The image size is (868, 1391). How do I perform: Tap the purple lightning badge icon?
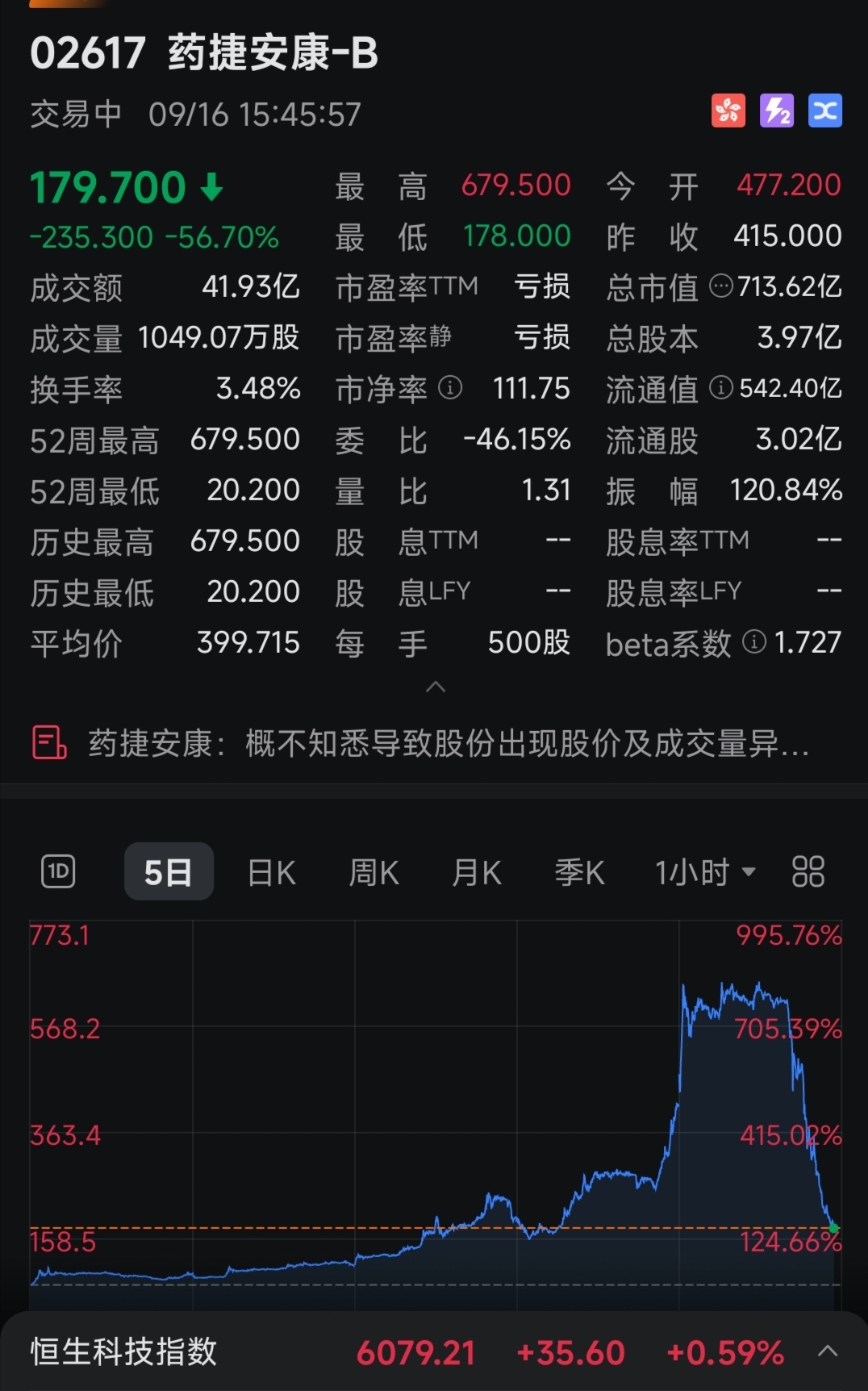776,111
